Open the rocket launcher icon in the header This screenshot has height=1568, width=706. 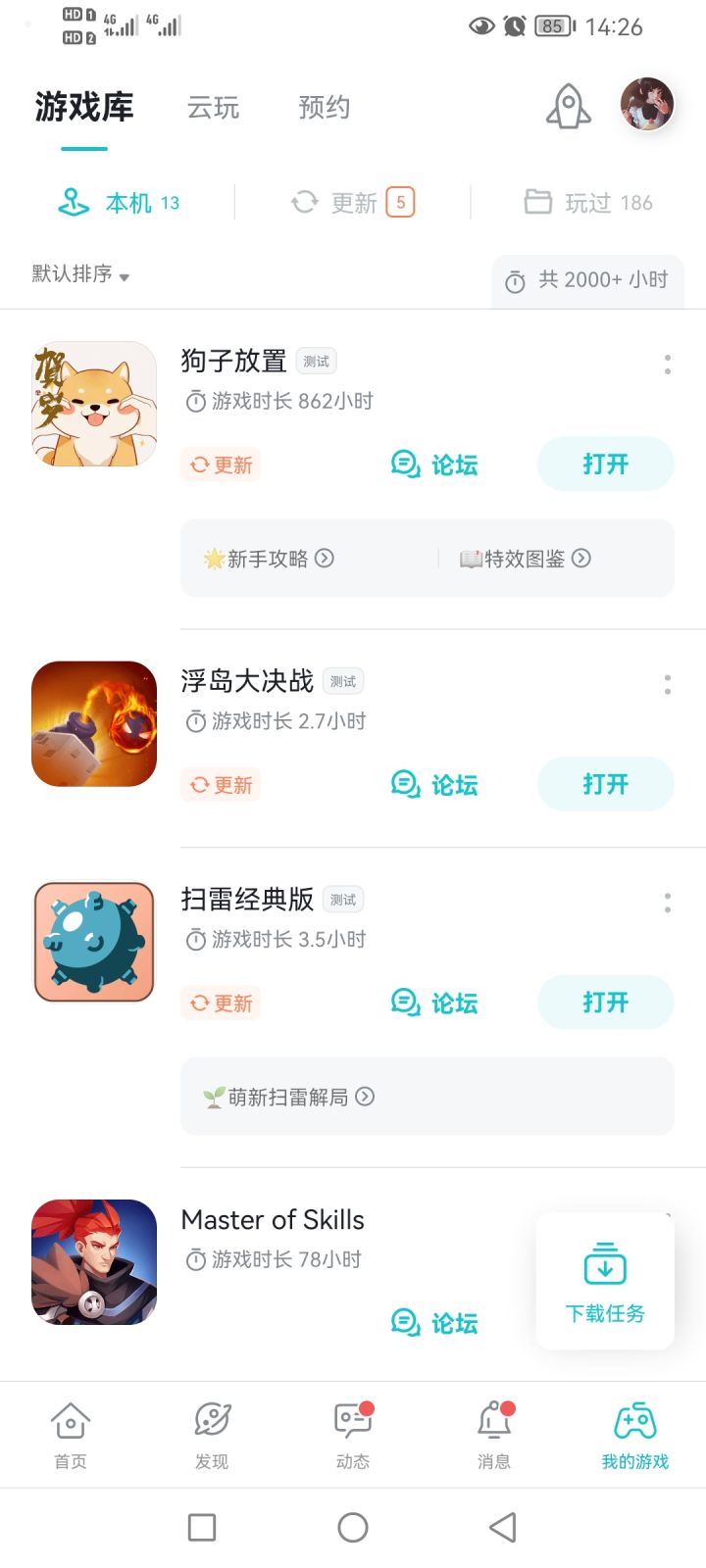[568, 106]
